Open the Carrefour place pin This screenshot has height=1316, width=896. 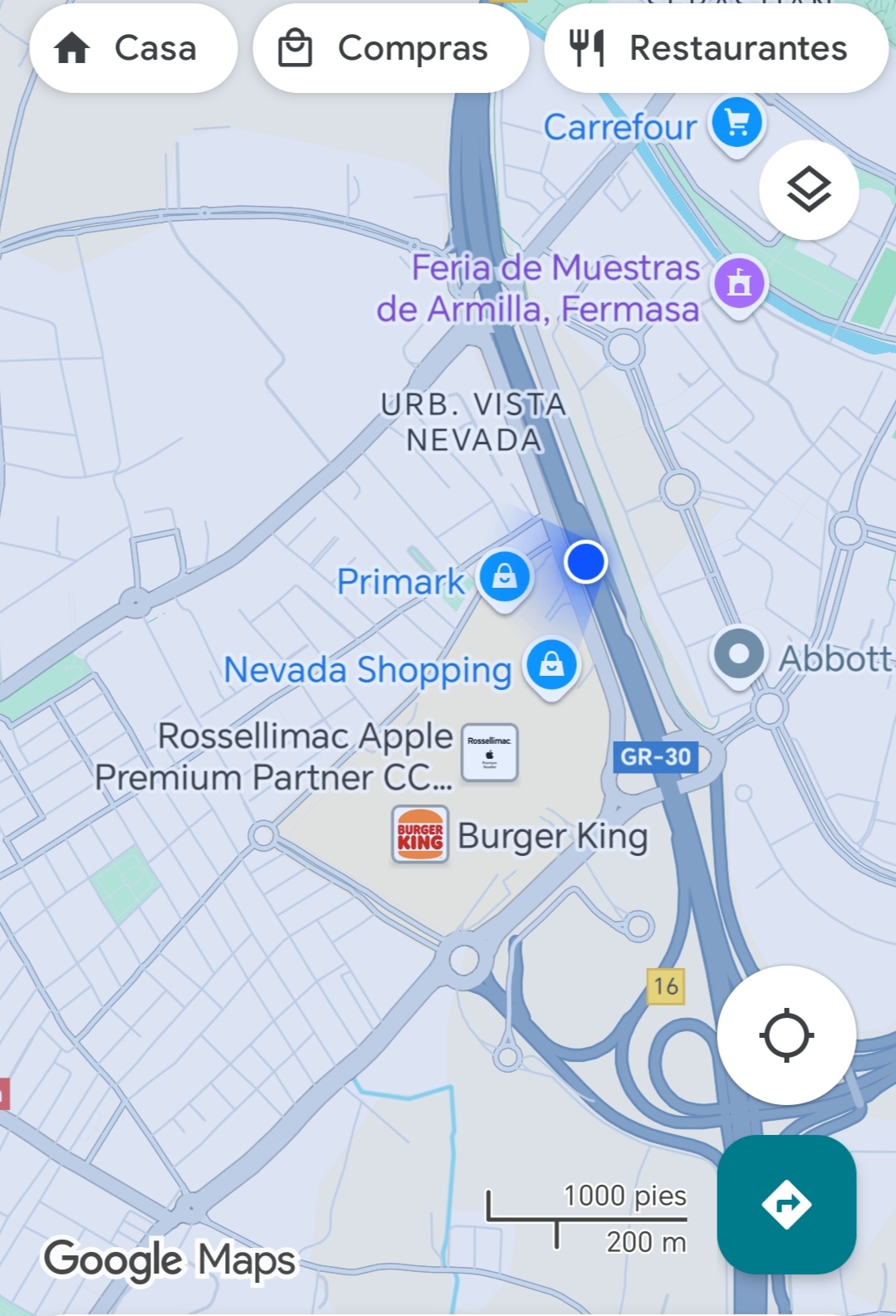pyautogui.click(x=737, y=125)
